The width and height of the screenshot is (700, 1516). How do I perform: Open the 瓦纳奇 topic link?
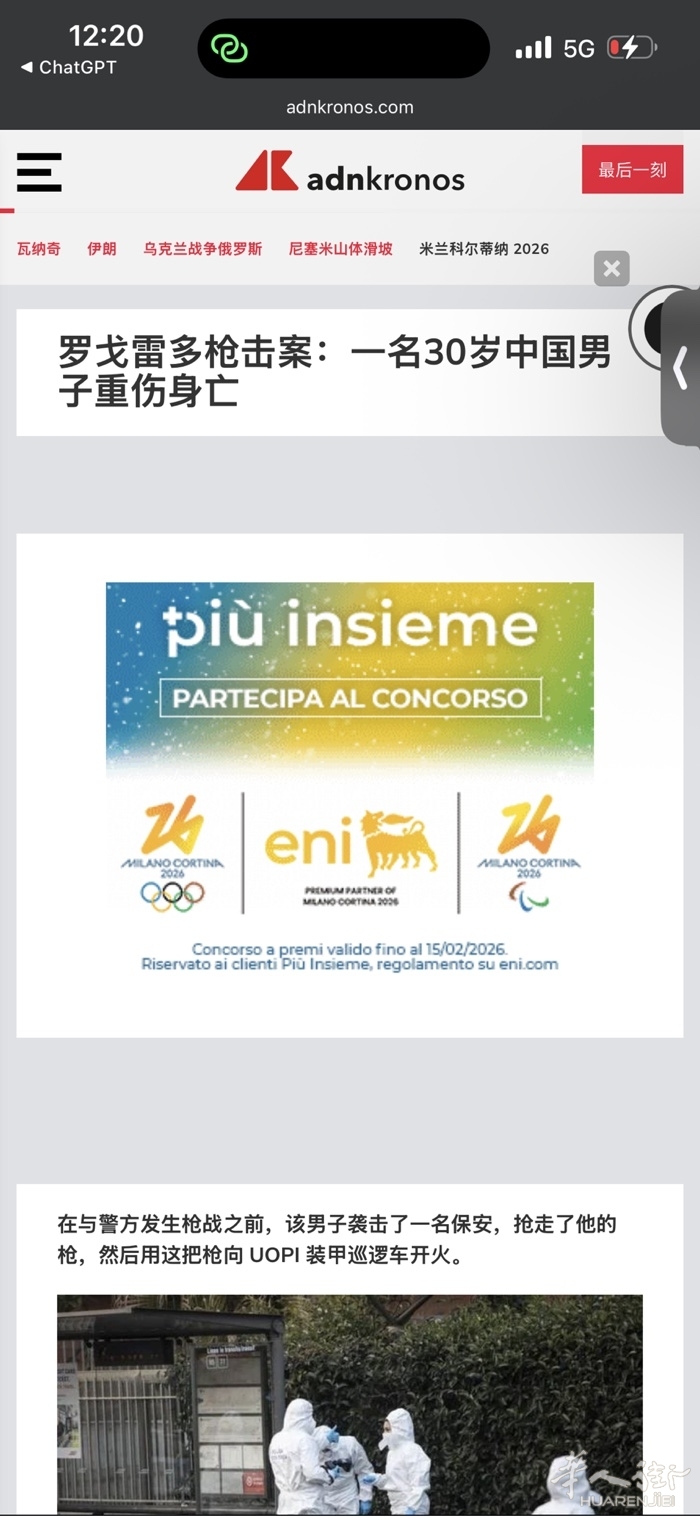(39, 249)
